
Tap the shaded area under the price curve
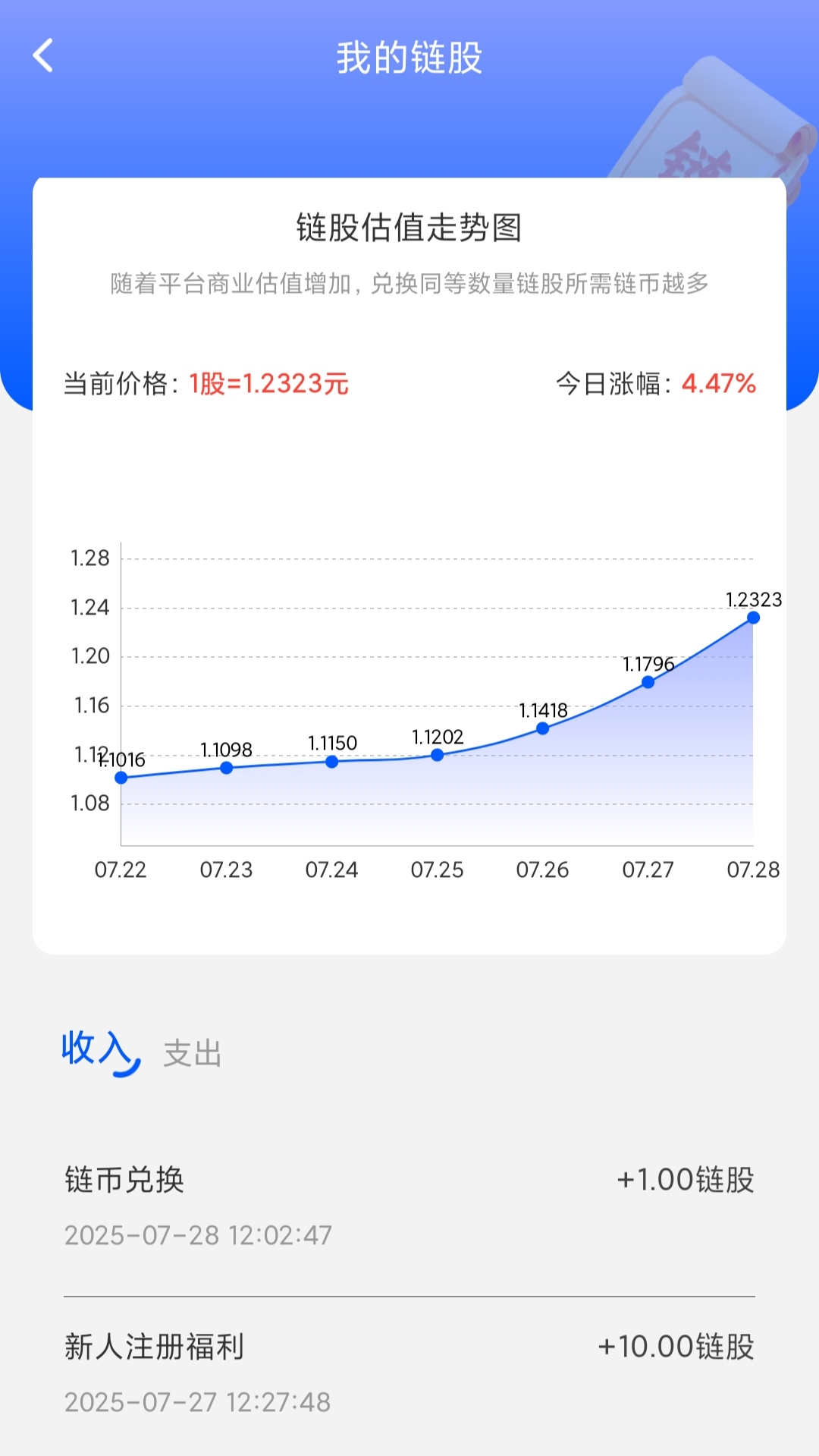(531, 804)
